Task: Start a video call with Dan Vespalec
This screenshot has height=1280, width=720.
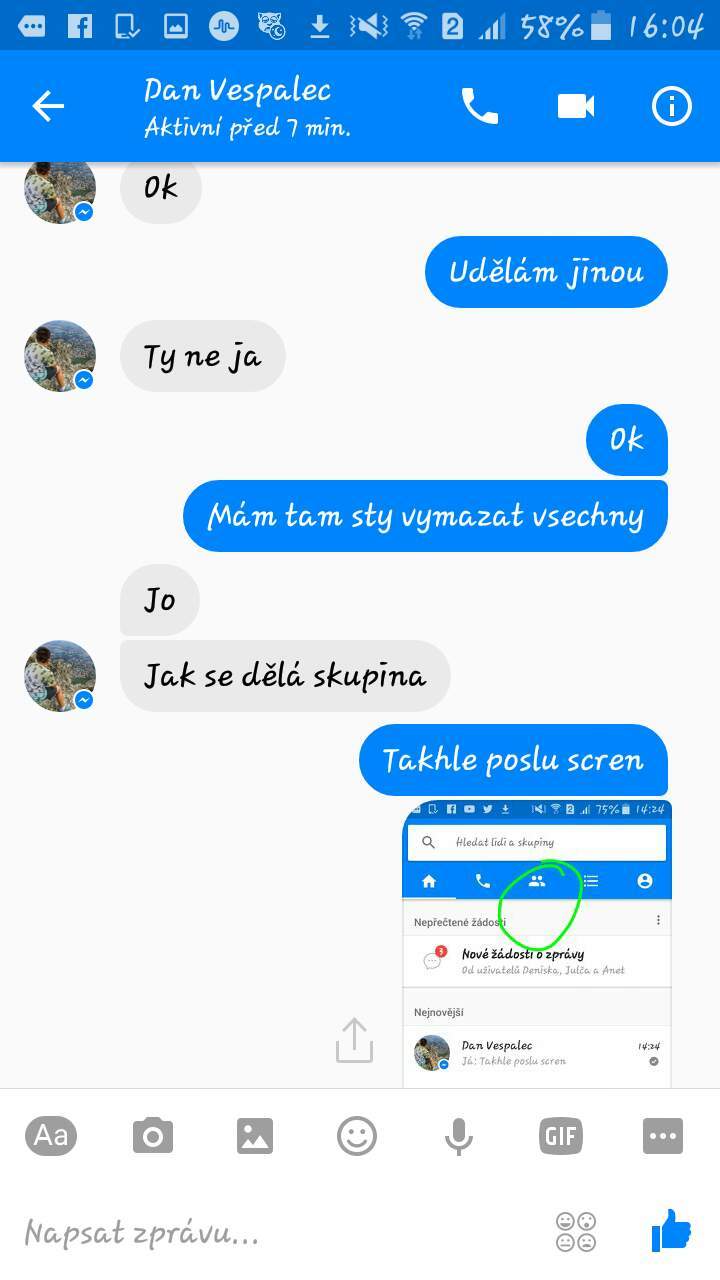Action: point(576,106)
